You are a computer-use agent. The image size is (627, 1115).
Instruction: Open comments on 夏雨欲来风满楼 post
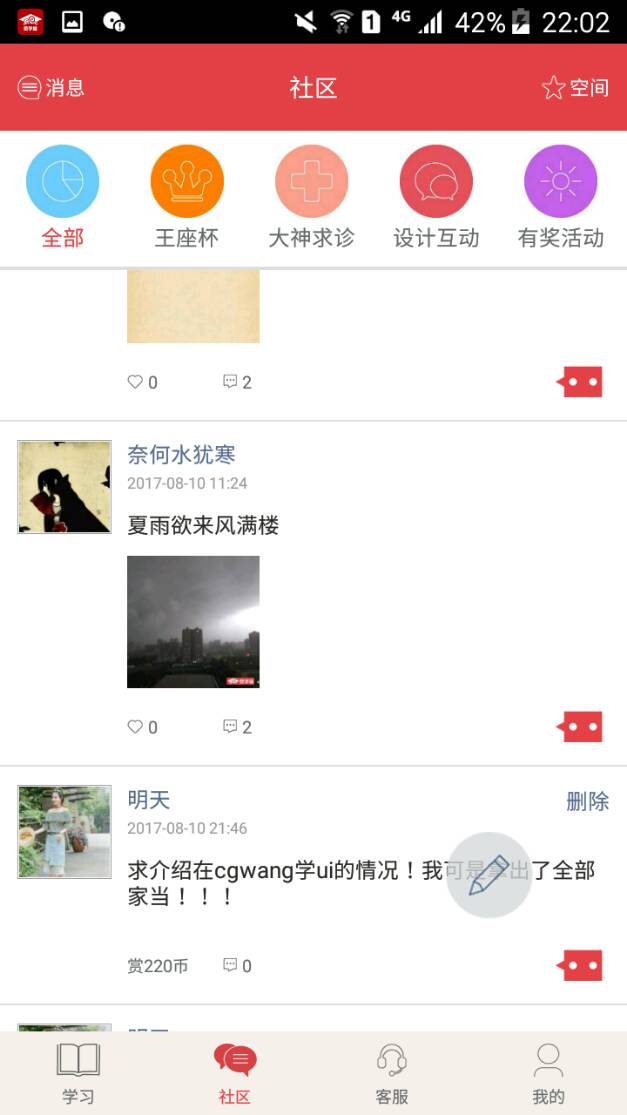[237, 727]
